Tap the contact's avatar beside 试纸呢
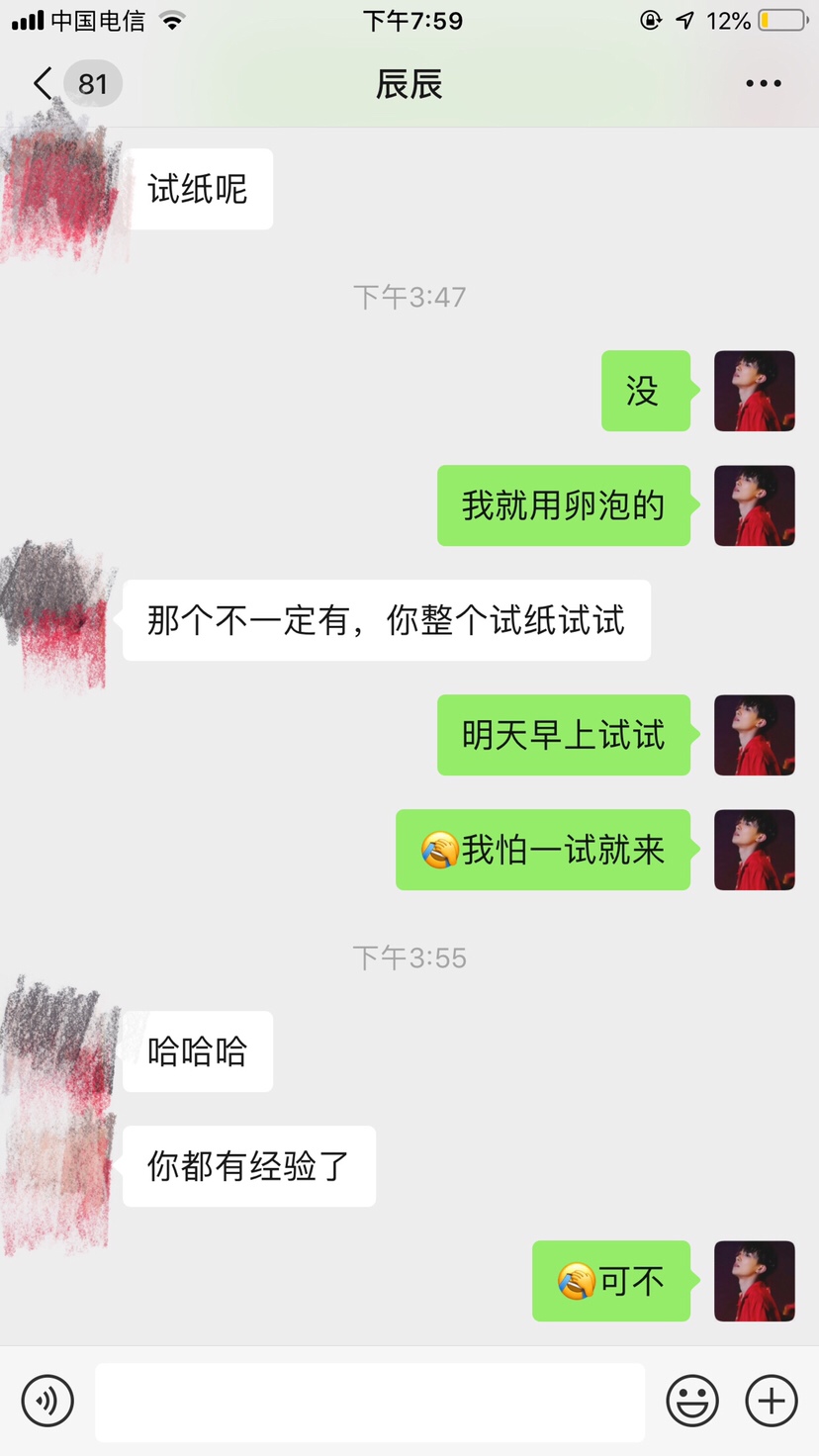 [61, 189]
